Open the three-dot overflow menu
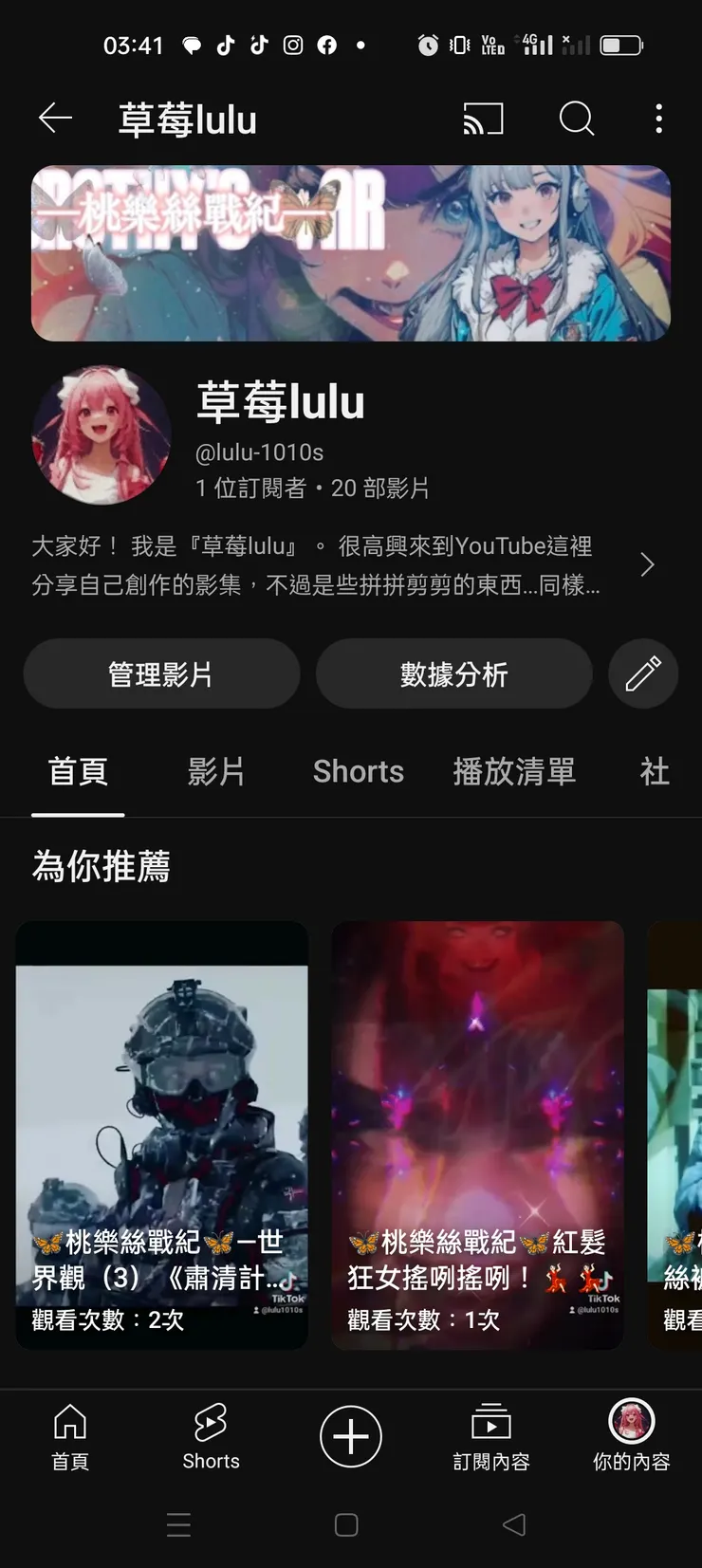This screenshot has width=702, height=1568. click(658, 119)
